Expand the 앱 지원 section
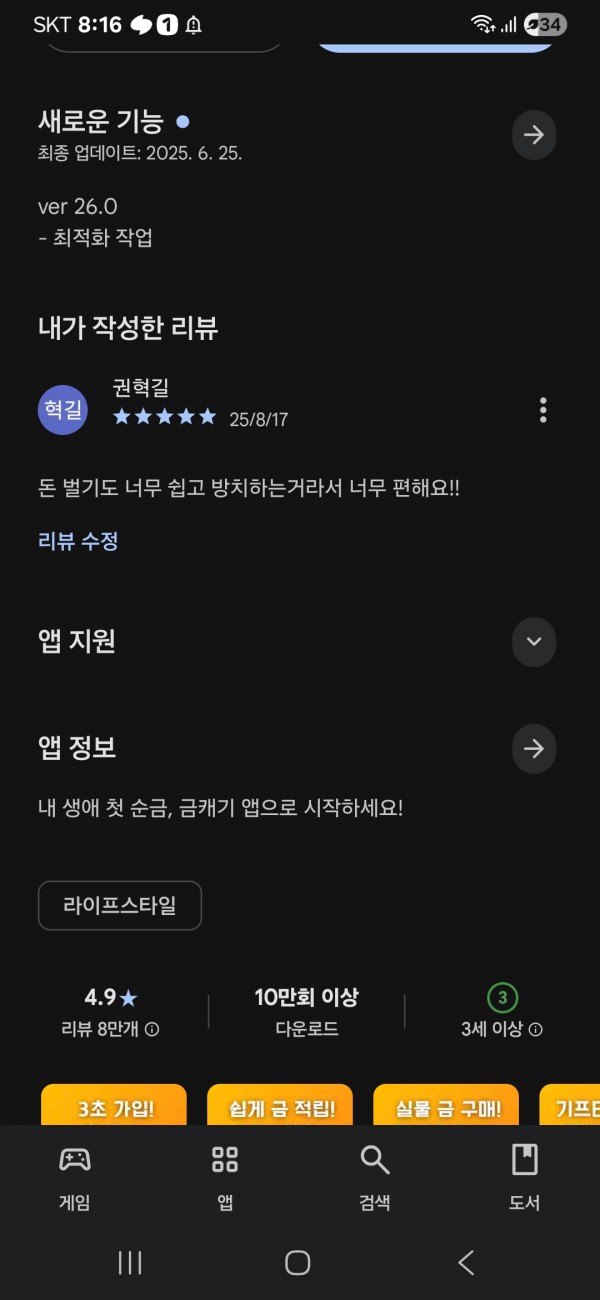The image size is (600, 1300). click(x=534, y=642)
